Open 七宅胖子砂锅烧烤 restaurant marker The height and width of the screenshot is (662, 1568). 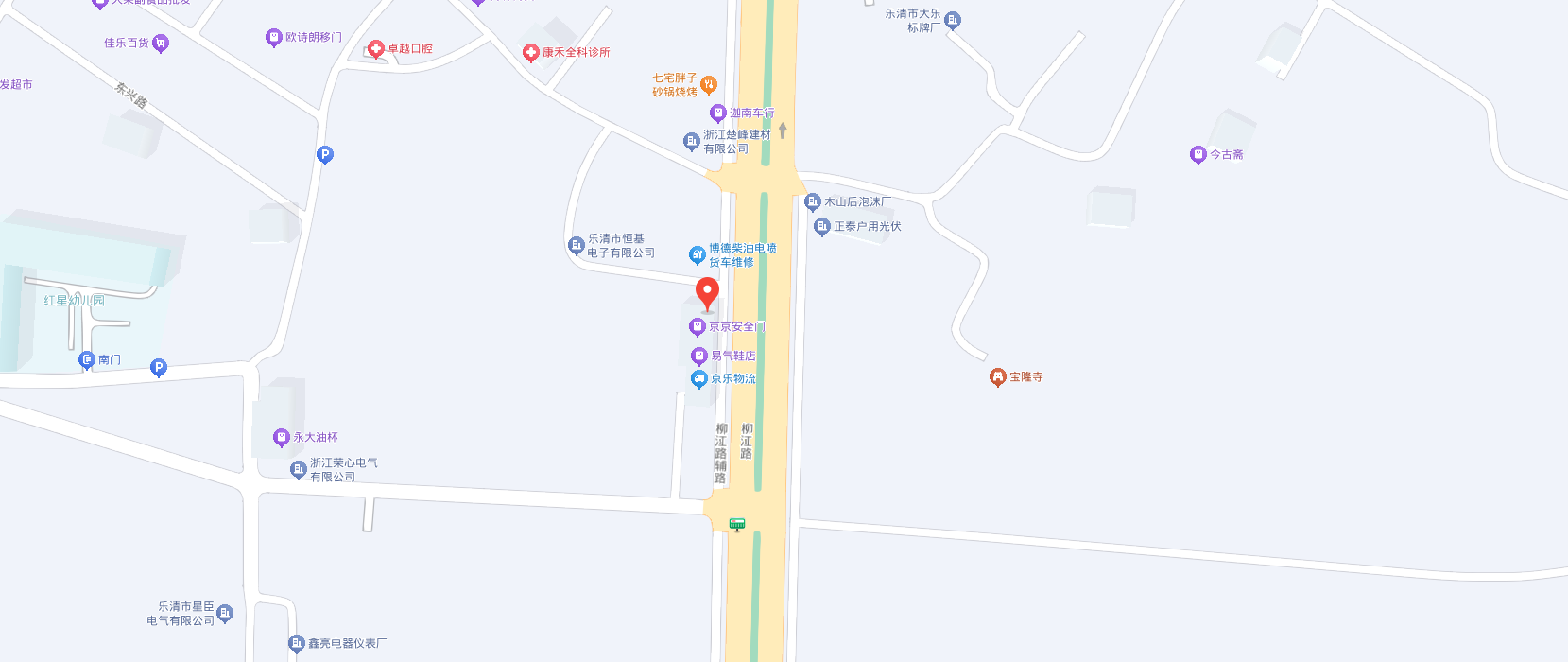[709, 85]
